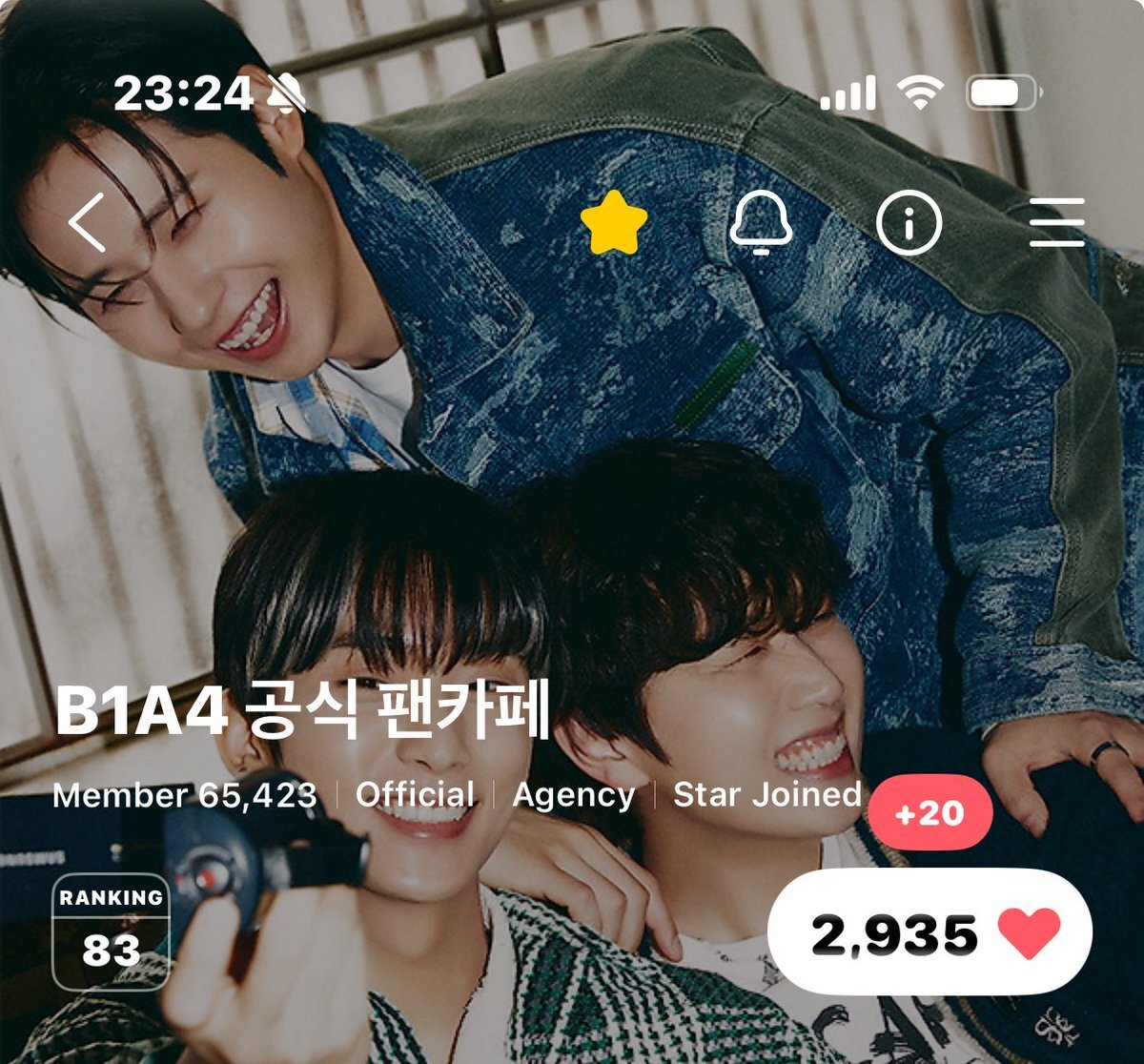The width and height of the screenshot is (1144, 1064).
Task: Open the Ranking 83 badge
Action: tap(111, 931)
